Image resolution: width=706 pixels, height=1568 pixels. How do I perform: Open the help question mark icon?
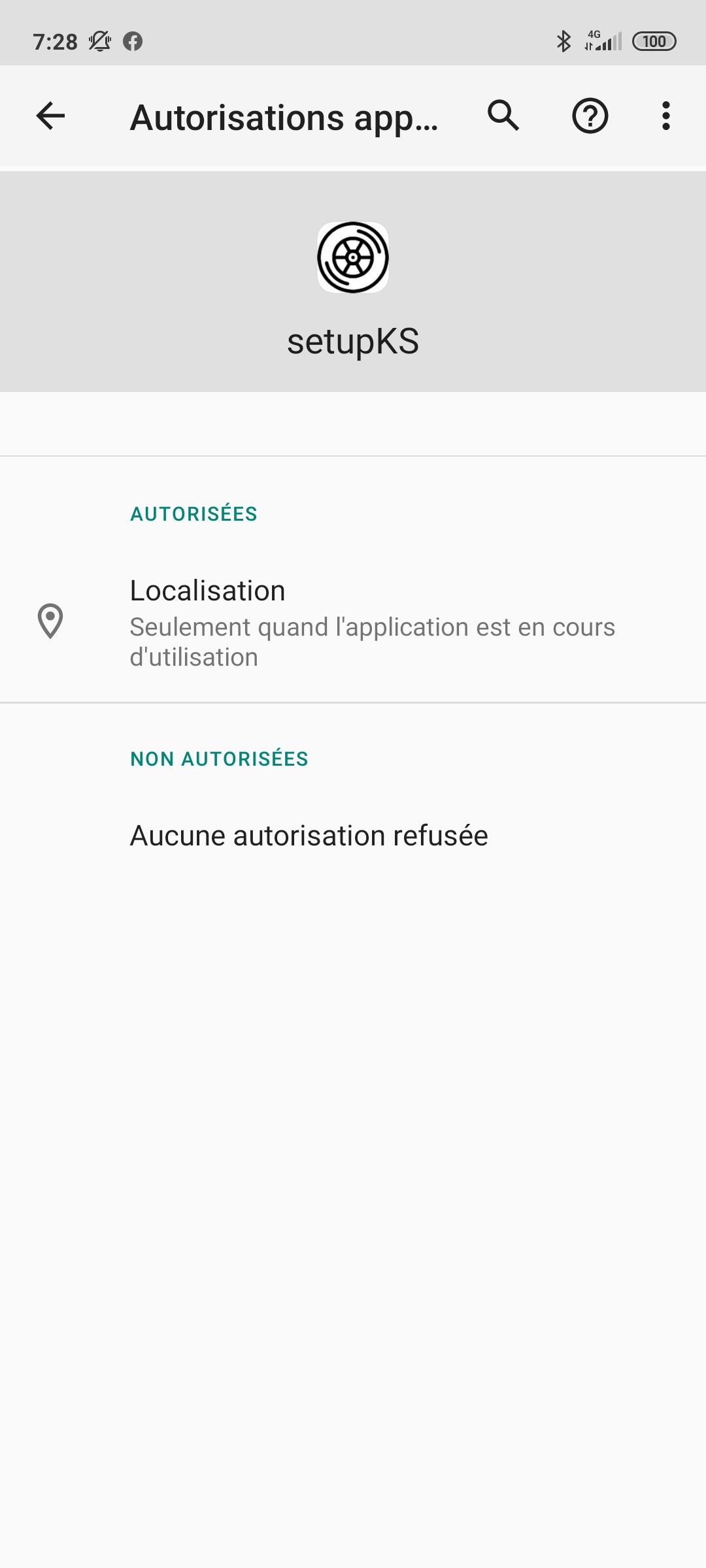(x=590, y=116)
